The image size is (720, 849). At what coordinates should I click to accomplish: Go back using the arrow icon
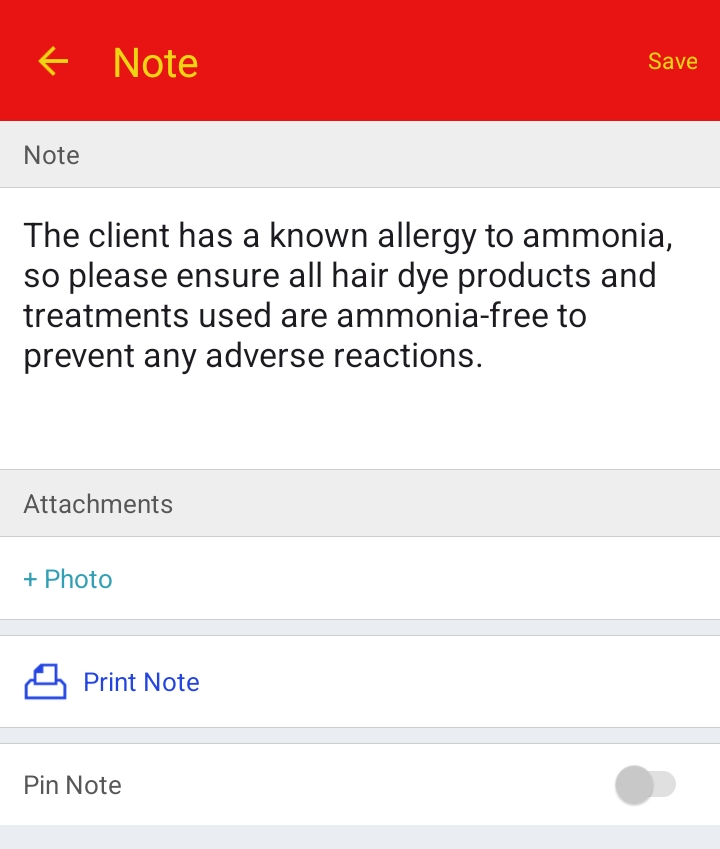[53, 62]
